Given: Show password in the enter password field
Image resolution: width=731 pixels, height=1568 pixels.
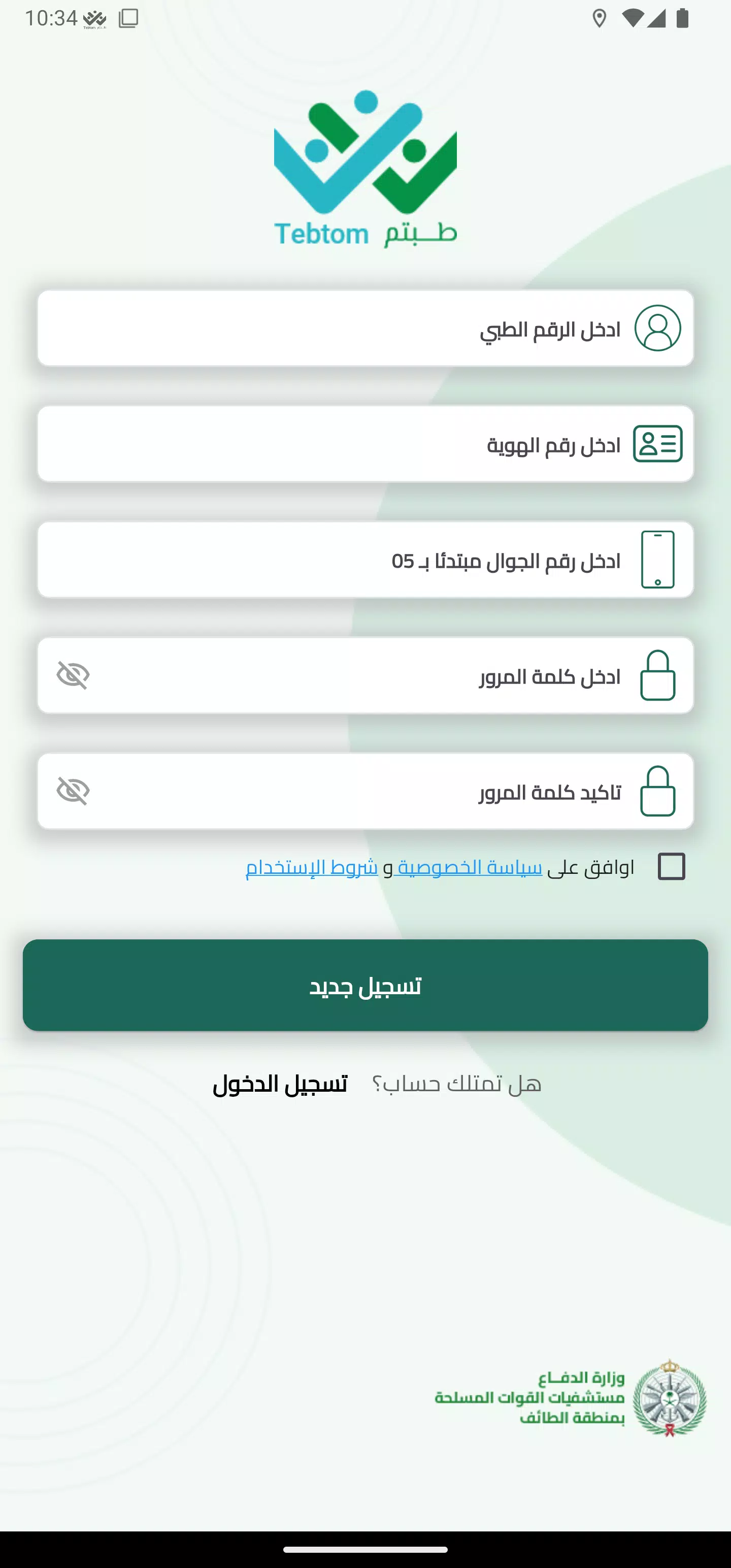Looking at the screenshot, I should click(73, 675).
